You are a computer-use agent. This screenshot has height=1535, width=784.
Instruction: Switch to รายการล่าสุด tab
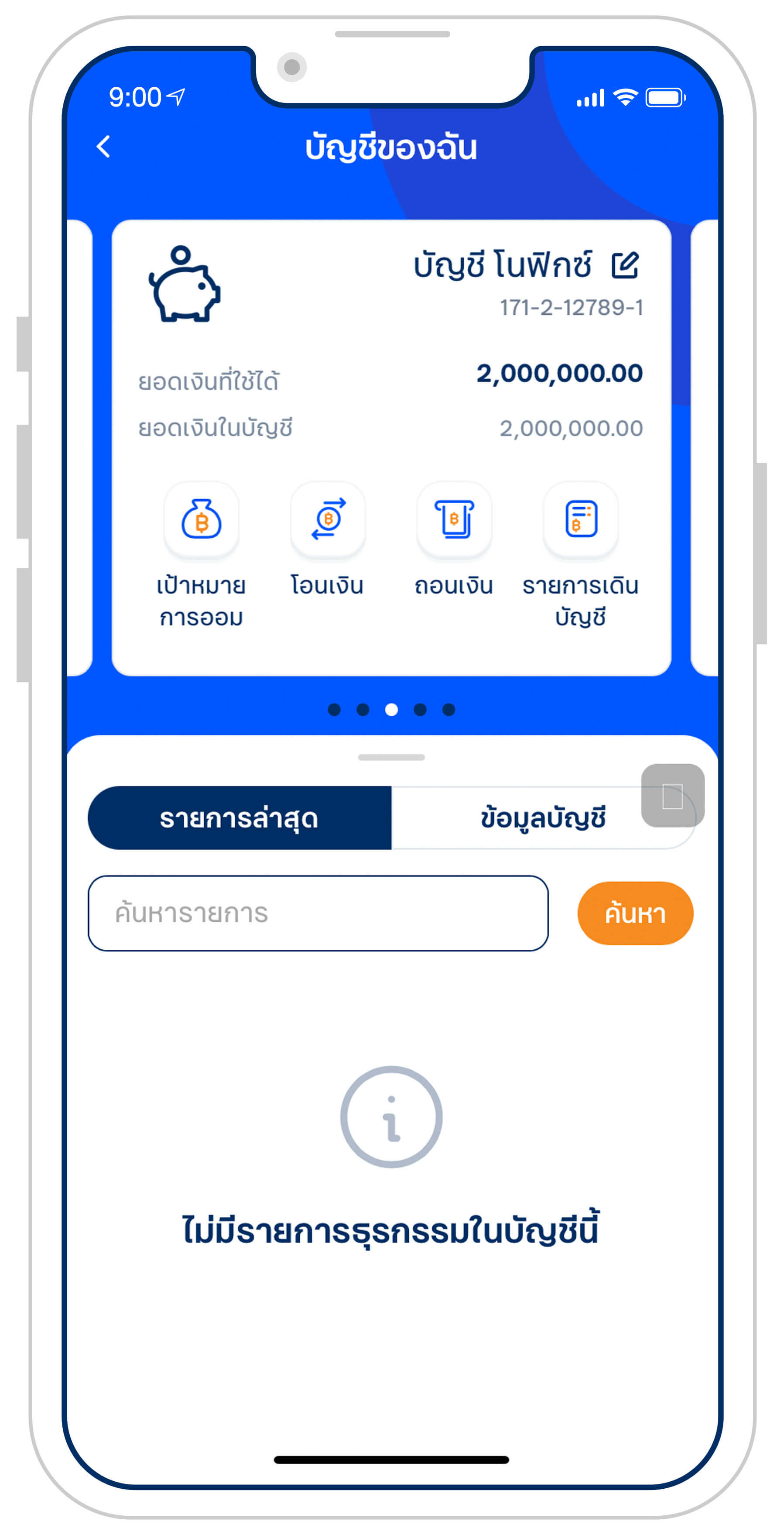click(x=240, y=818)
